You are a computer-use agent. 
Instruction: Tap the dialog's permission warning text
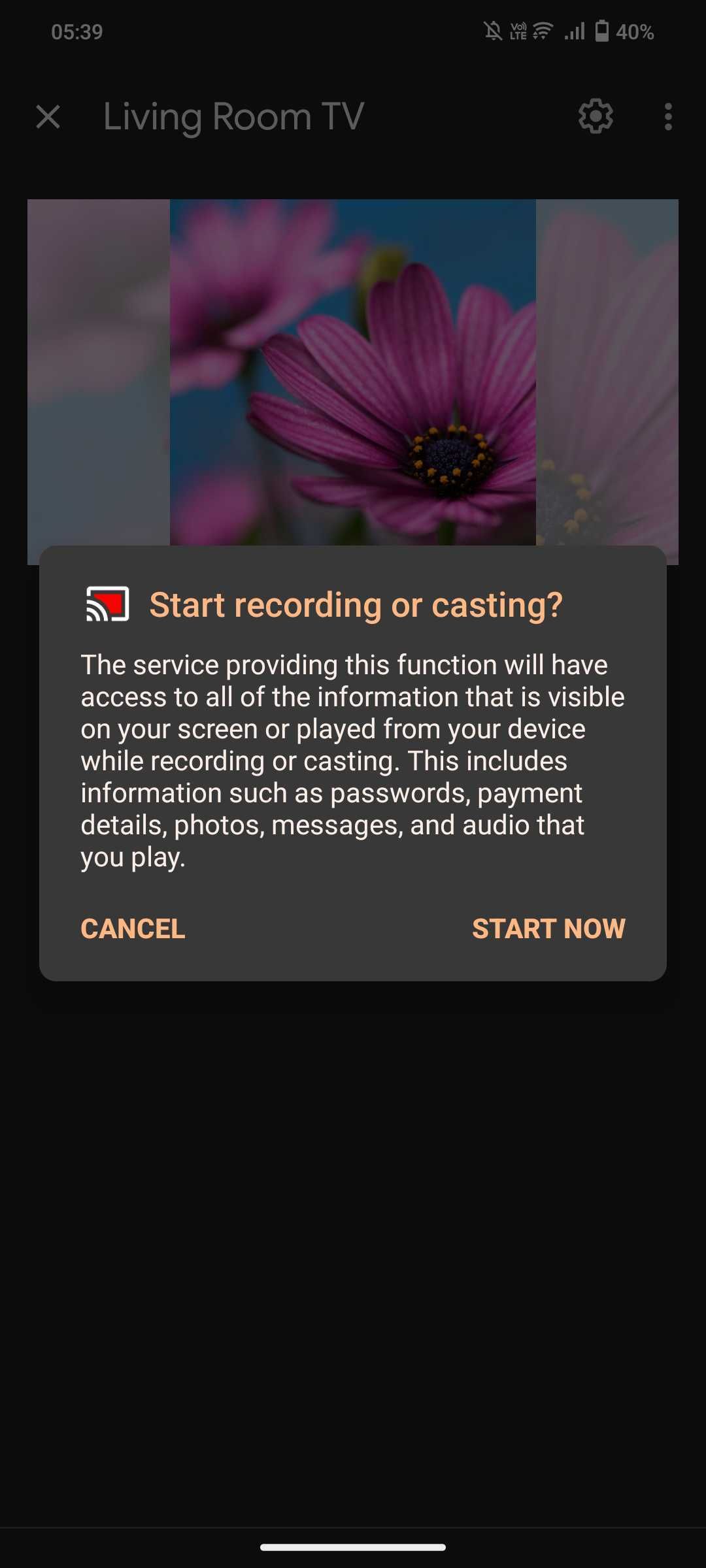(x=353, y=760)
